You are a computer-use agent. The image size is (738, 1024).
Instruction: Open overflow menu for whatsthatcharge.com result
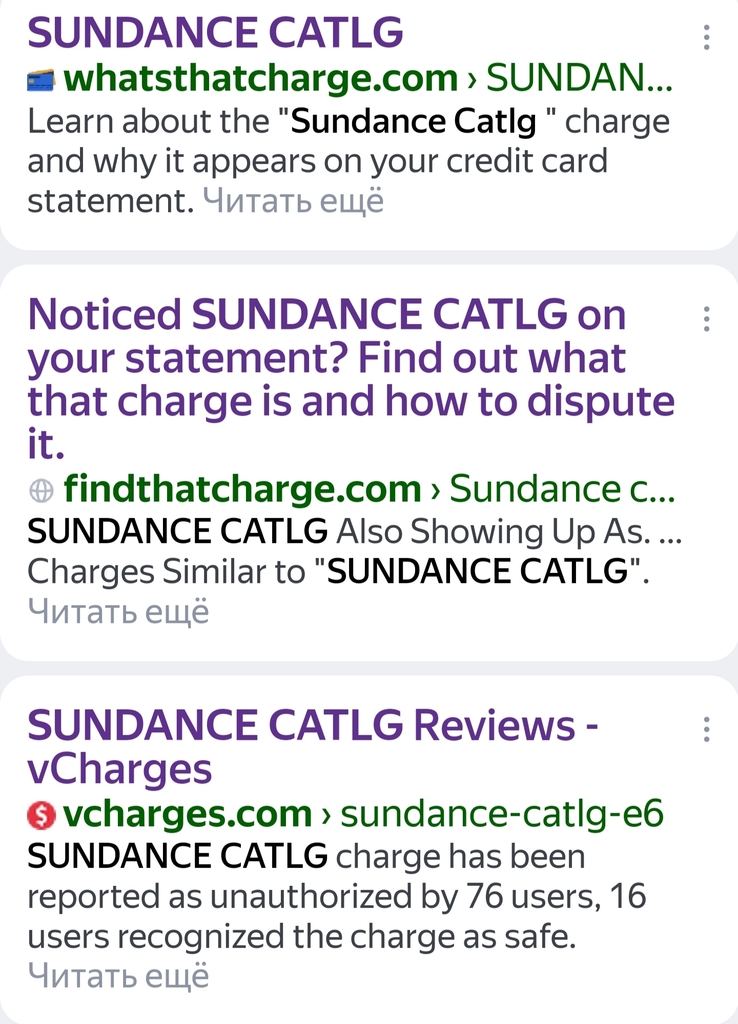(x=706, y=38)
